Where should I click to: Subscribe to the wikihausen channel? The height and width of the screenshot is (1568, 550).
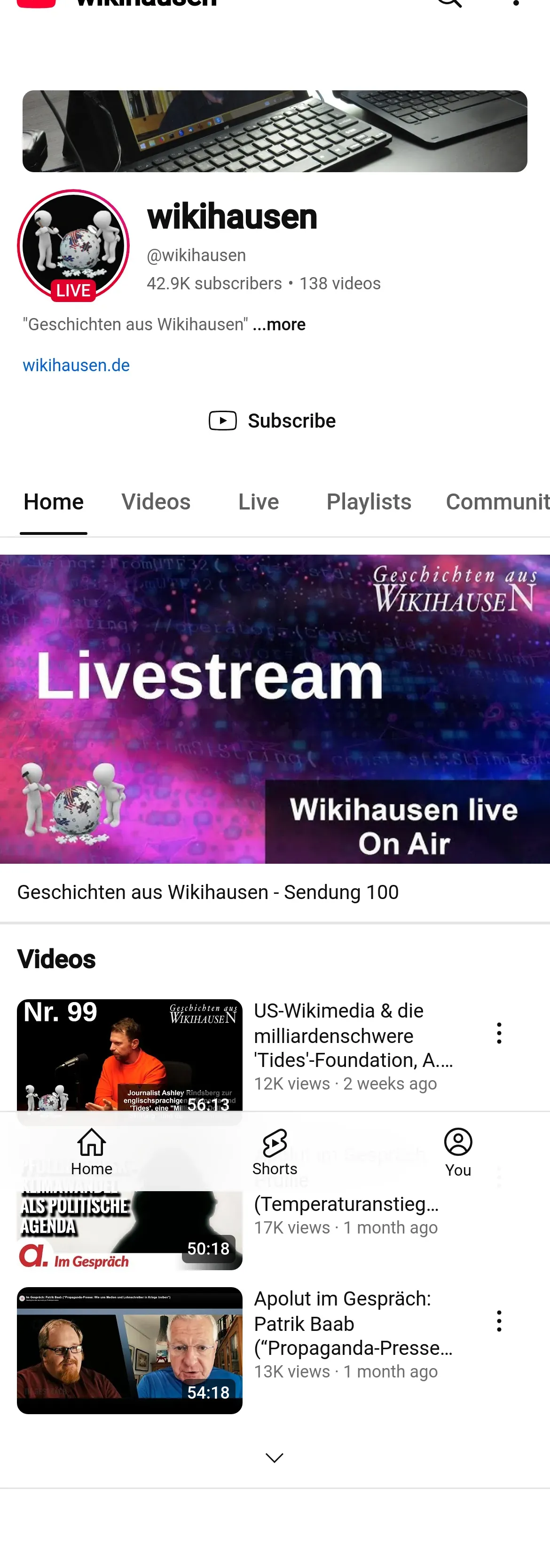click(x=273, y=421)
